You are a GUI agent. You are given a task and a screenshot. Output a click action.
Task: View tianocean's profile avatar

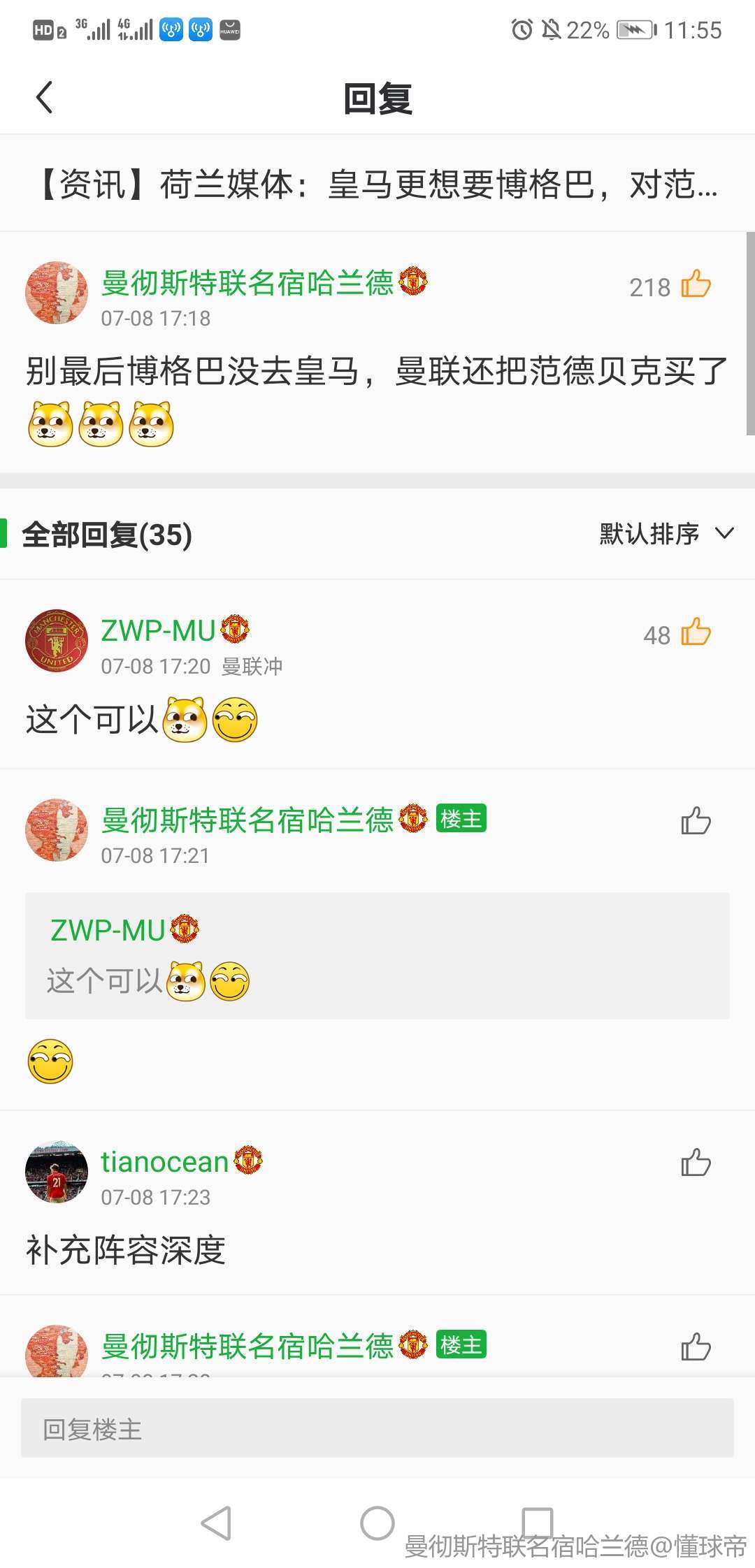point(57,1172)
